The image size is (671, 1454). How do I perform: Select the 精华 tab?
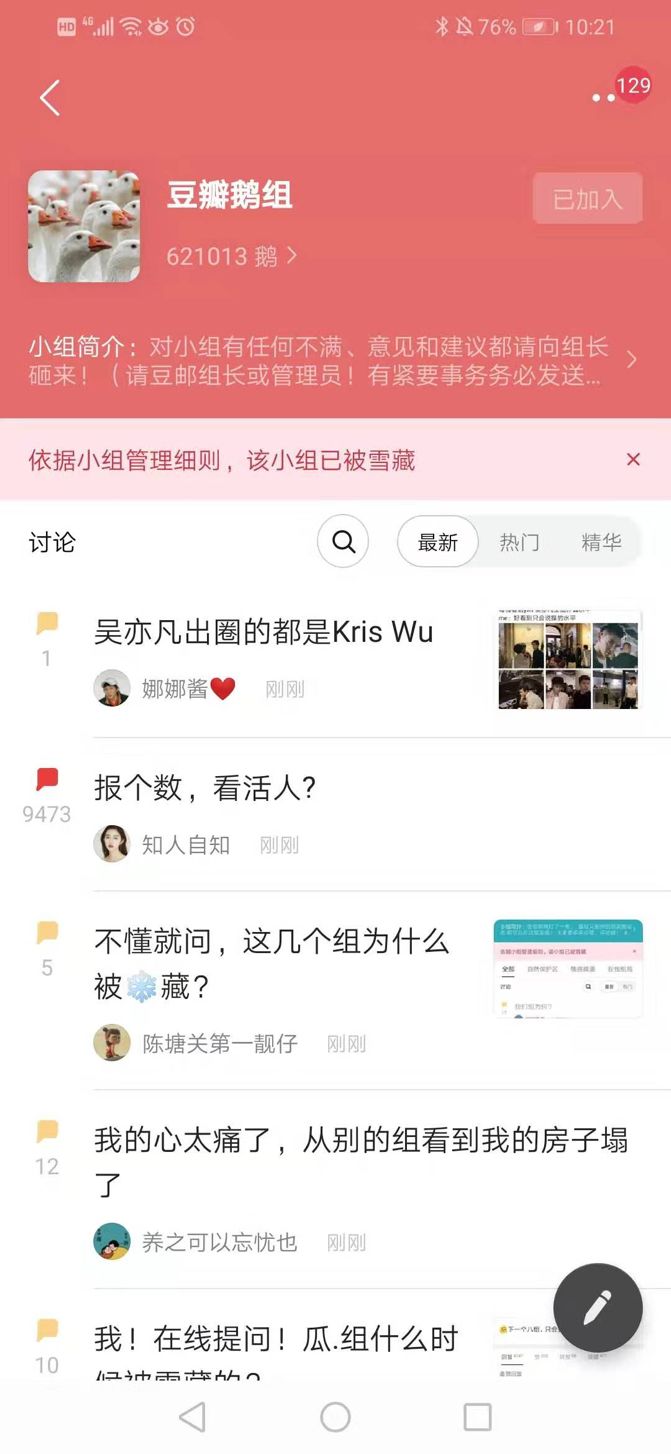point(601,542)
